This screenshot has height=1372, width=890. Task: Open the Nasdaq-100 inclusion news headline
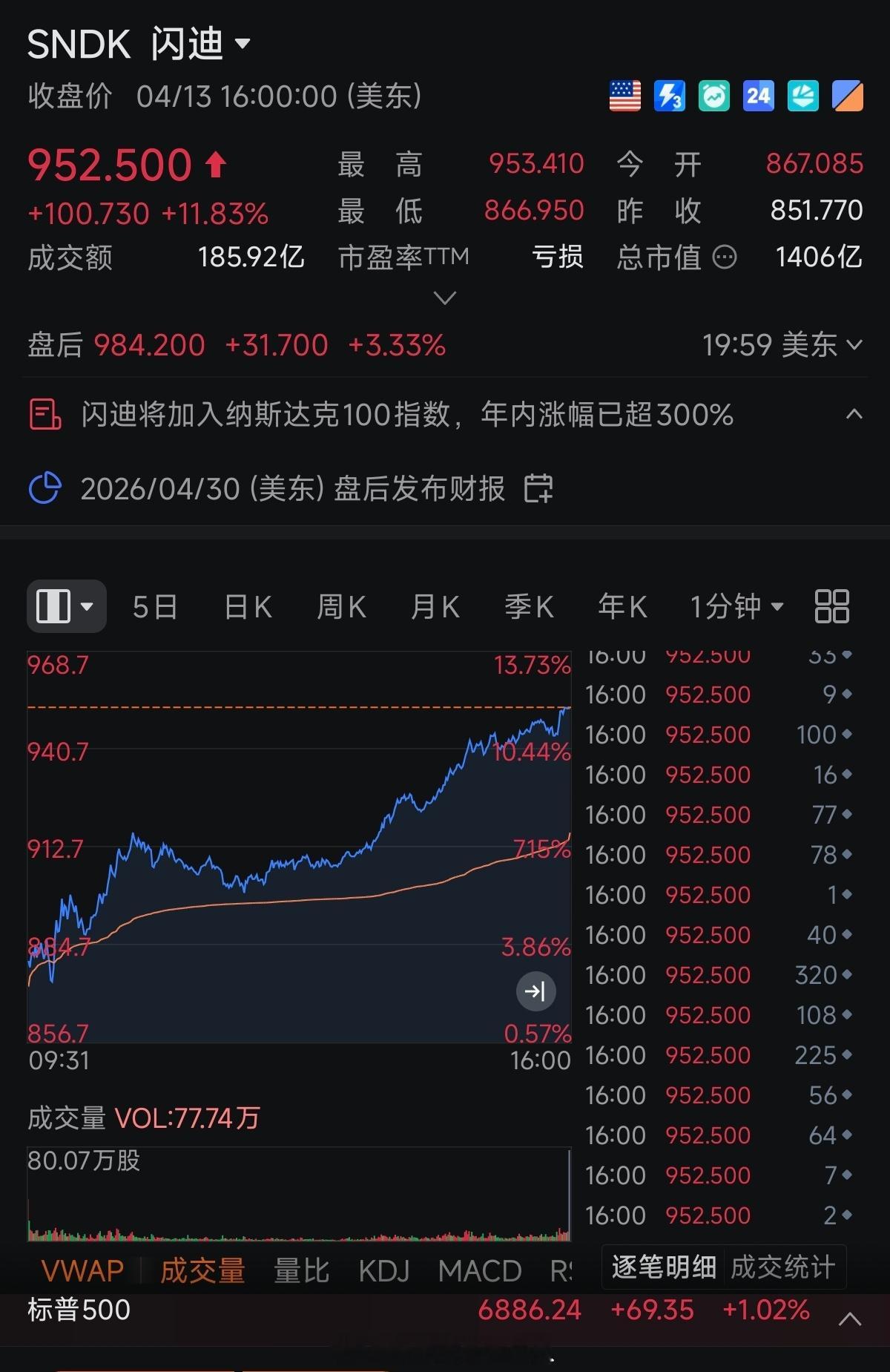(x=406, y=416)
